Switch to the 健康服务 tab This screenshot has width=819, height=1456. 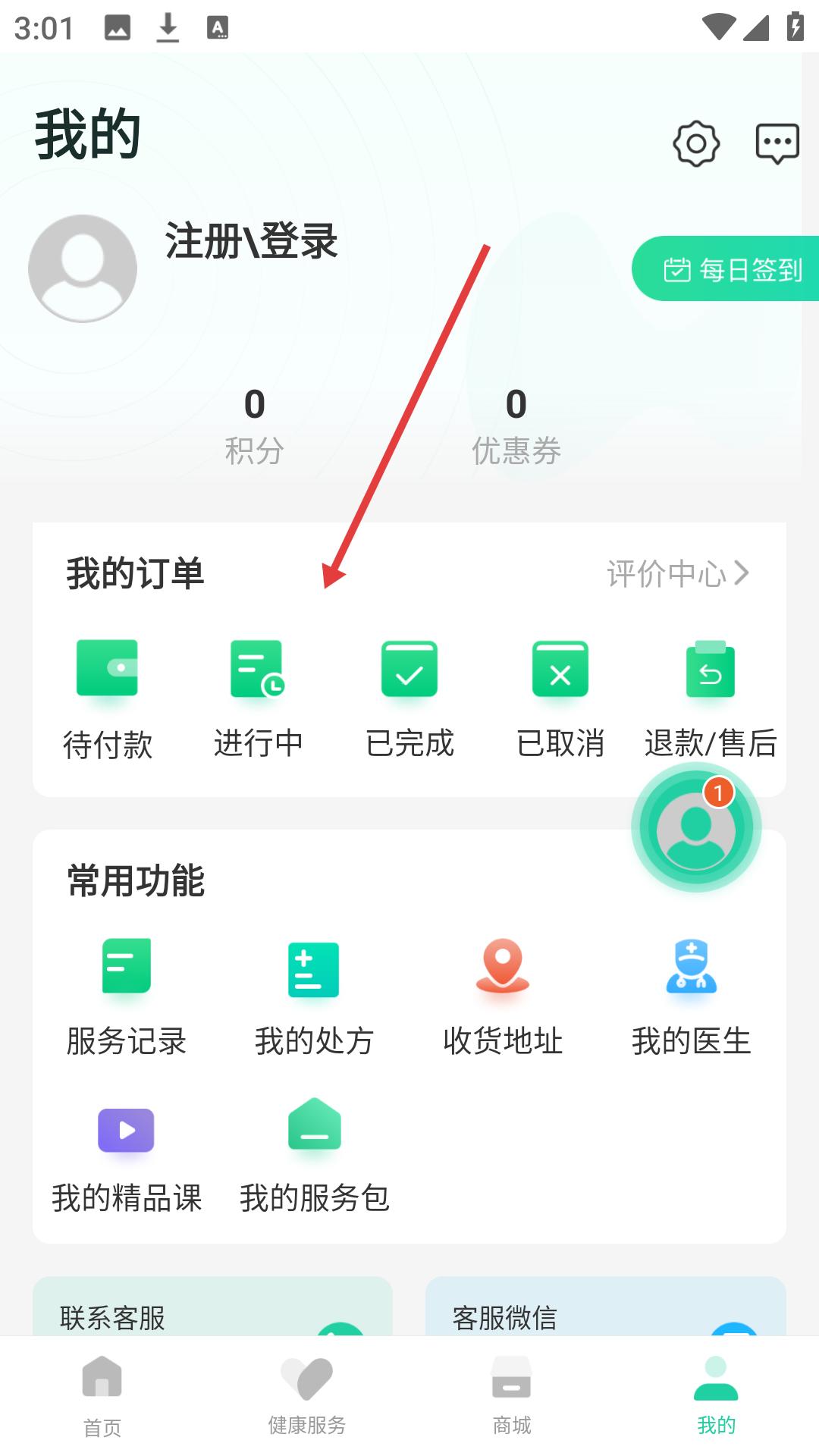click(x=307, y=1395)
